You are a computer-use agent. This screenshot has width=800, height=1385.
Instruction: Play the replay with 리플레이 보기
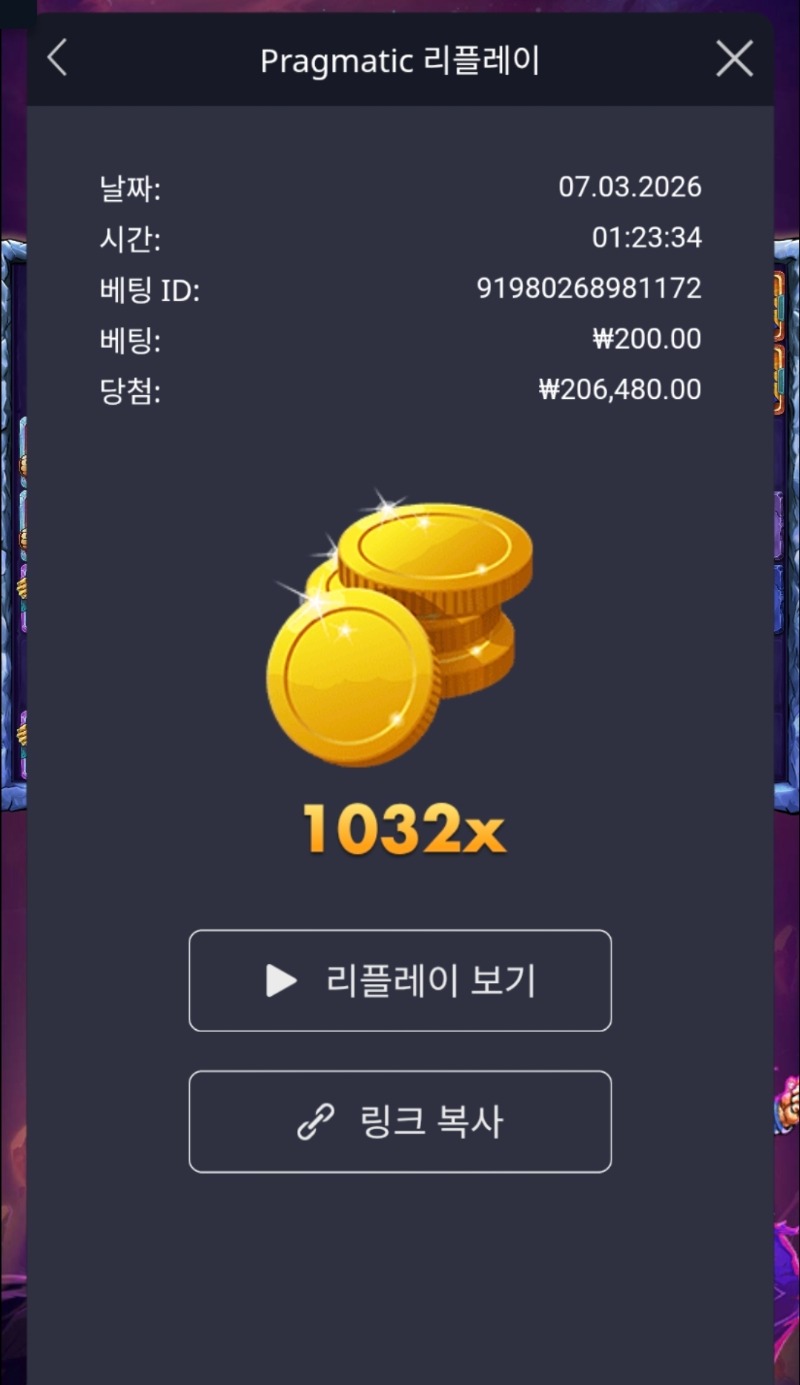point(400,980)
